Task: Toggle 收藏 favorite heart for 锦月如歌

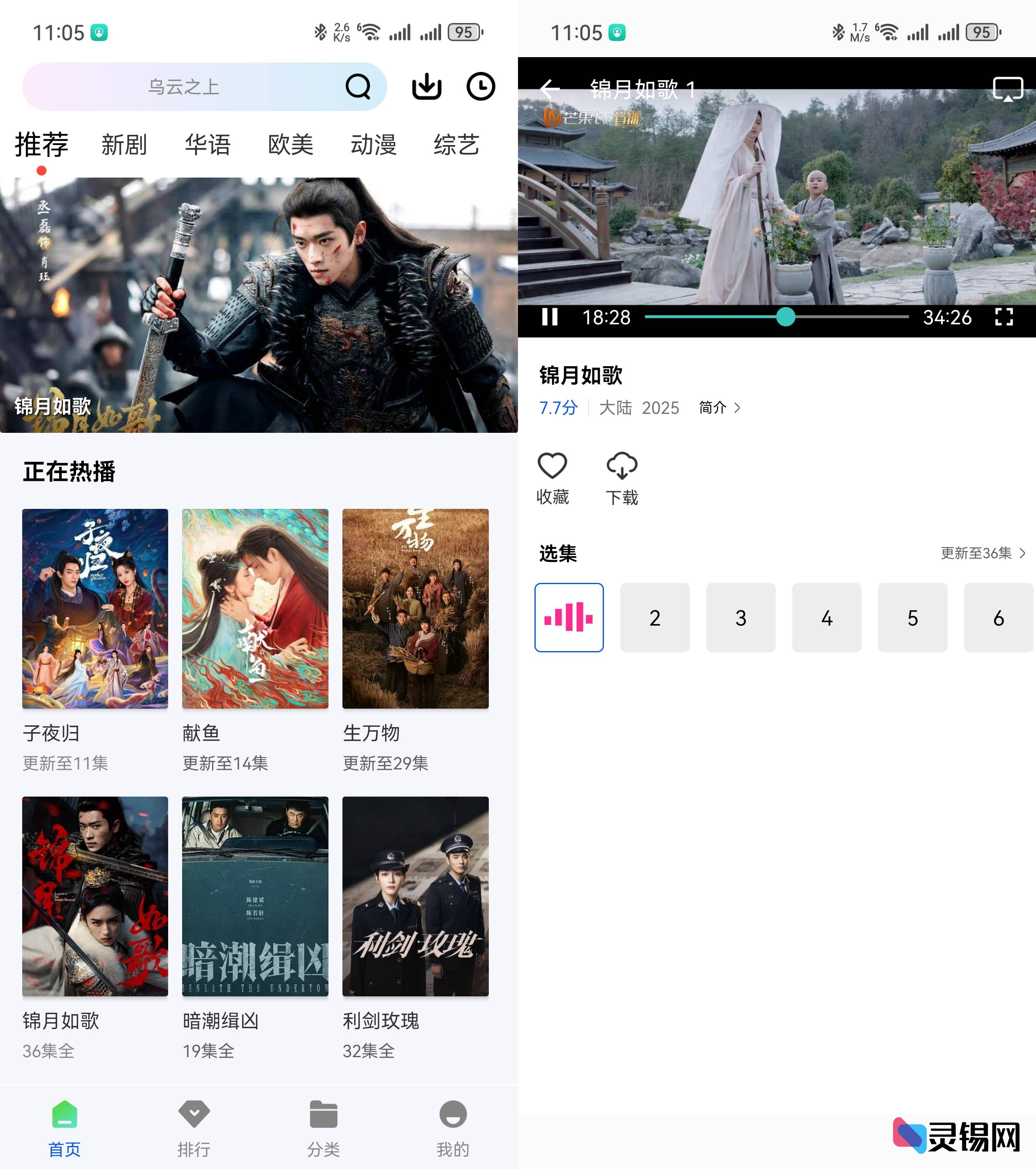Action: [552, 466]
